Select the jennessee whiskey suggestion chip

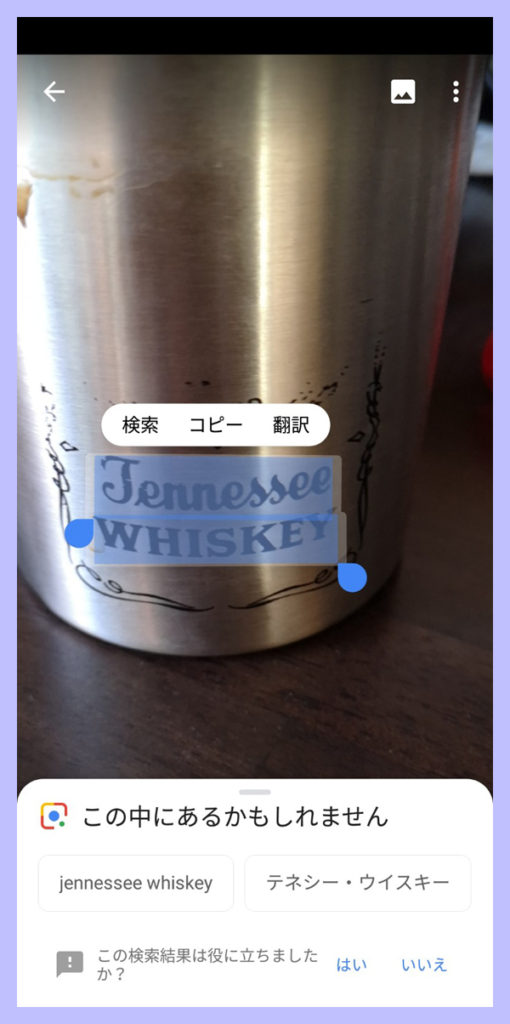tap(136, 883)
